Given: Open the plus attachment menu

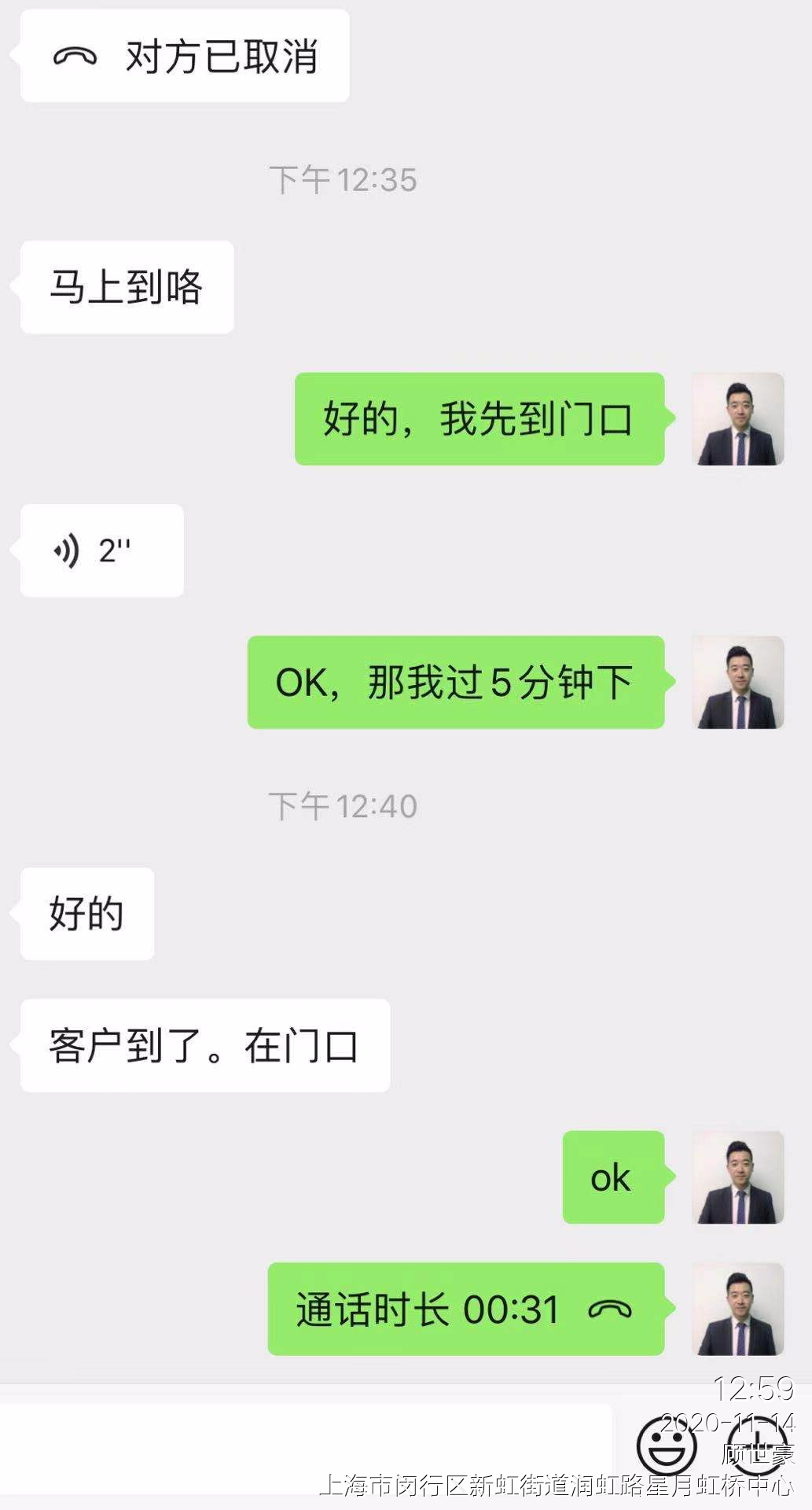Looking at the screenshot, I should [756, 1446].
